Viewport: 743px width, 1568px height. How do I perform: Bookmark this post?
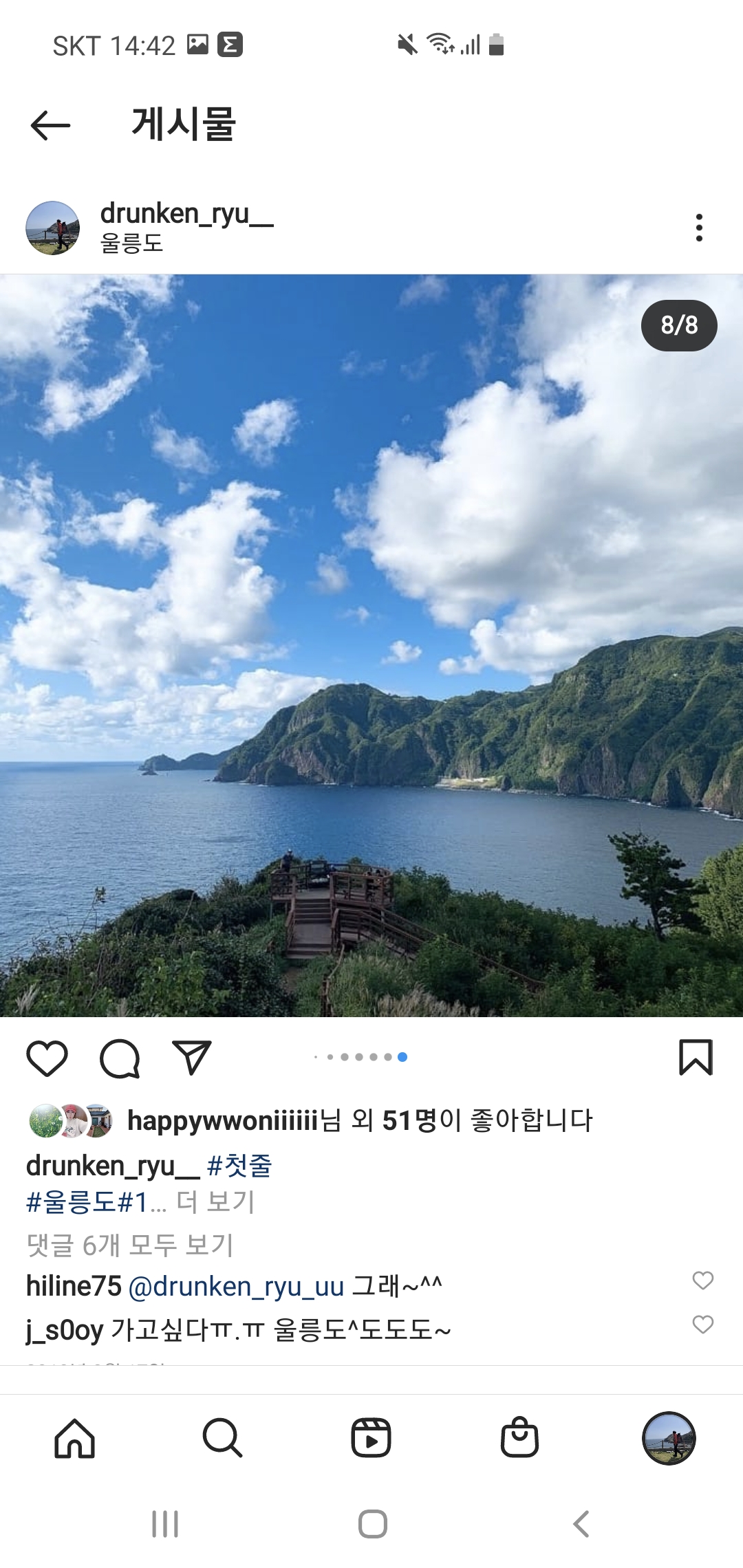696,1057
